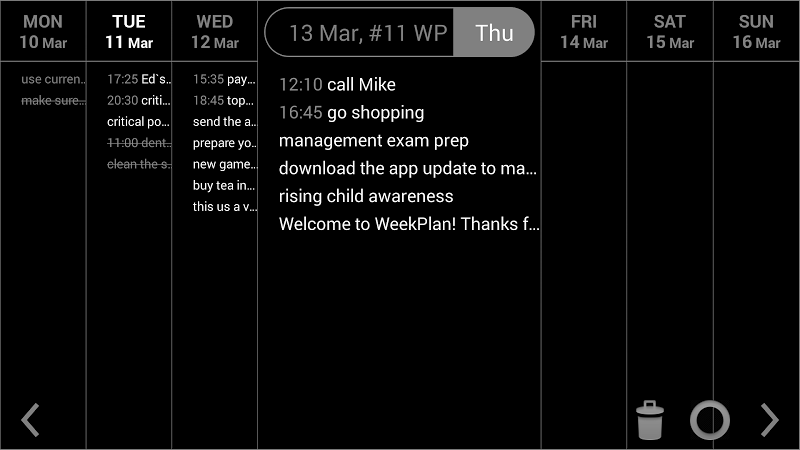The width and height of the screenshot is (800, 450).
Task: Open the Monday 10 Mar column
Action: [43, 31]
